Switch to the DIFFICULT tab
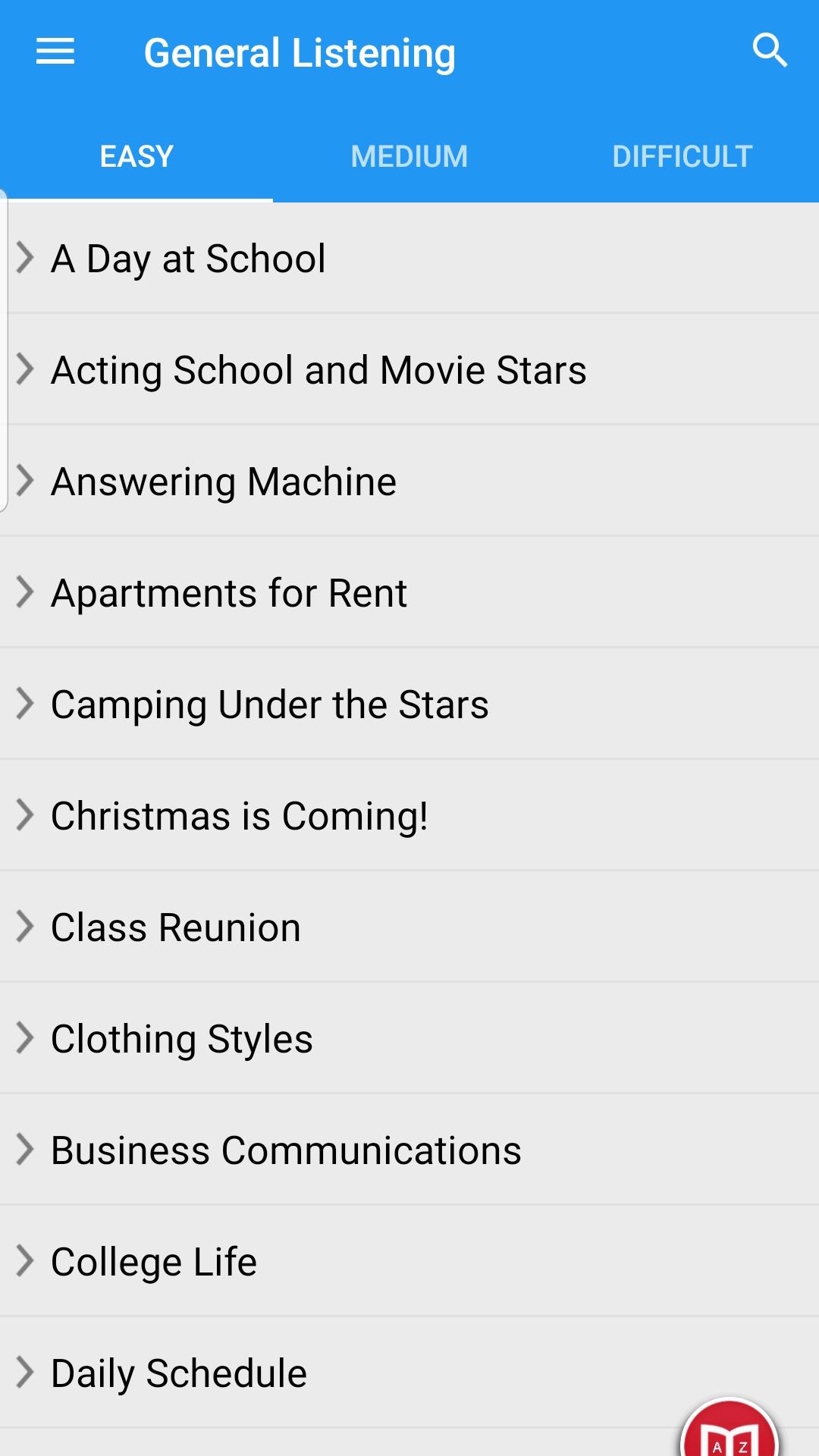 click(682, 156)
